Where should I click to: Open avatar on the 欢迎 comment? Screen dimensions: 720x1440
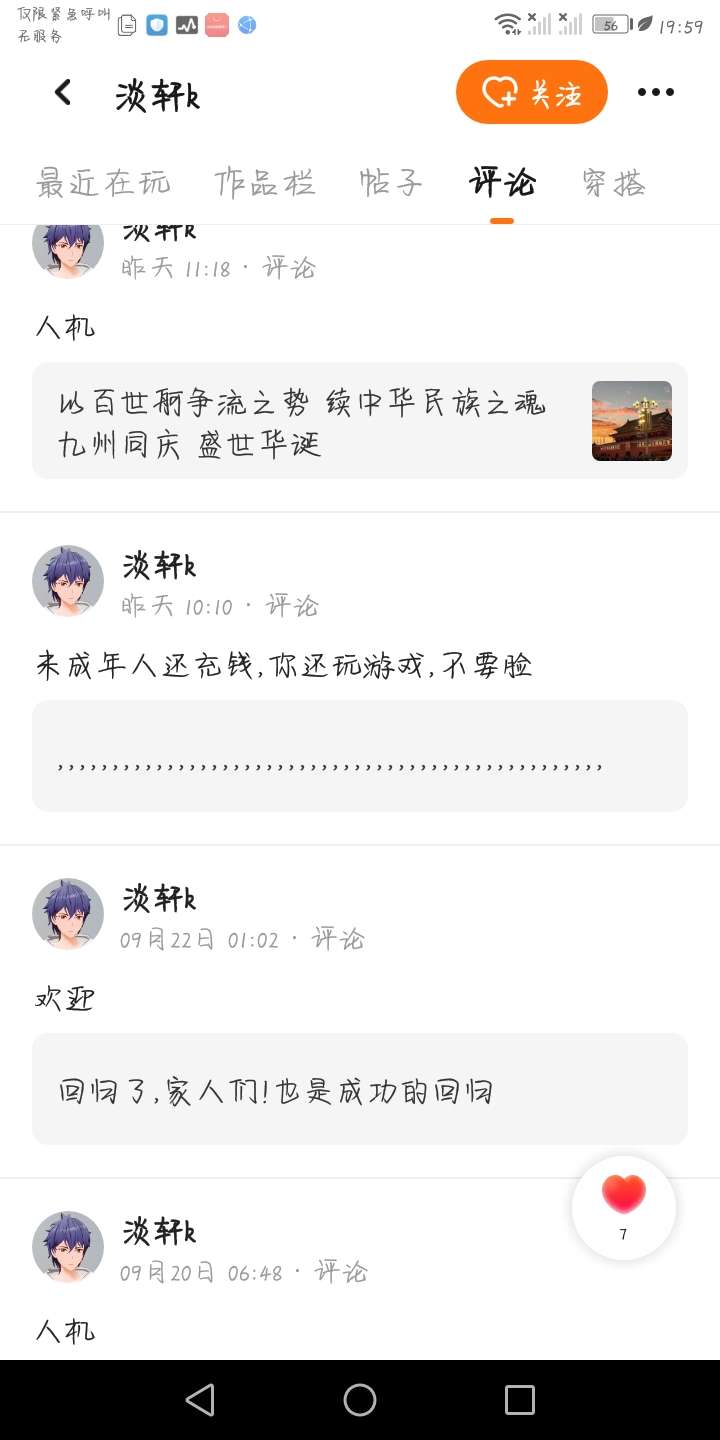[68, 914]
